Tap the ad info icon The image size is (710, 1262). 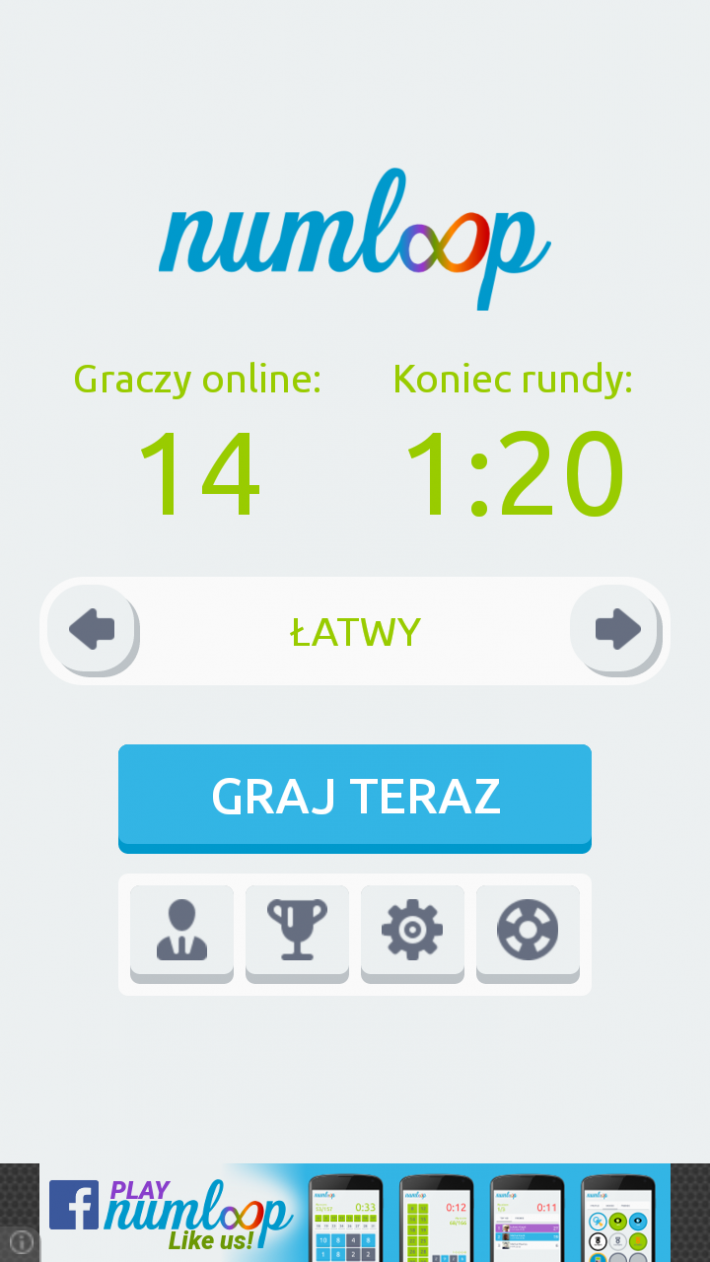[20, 1243]
